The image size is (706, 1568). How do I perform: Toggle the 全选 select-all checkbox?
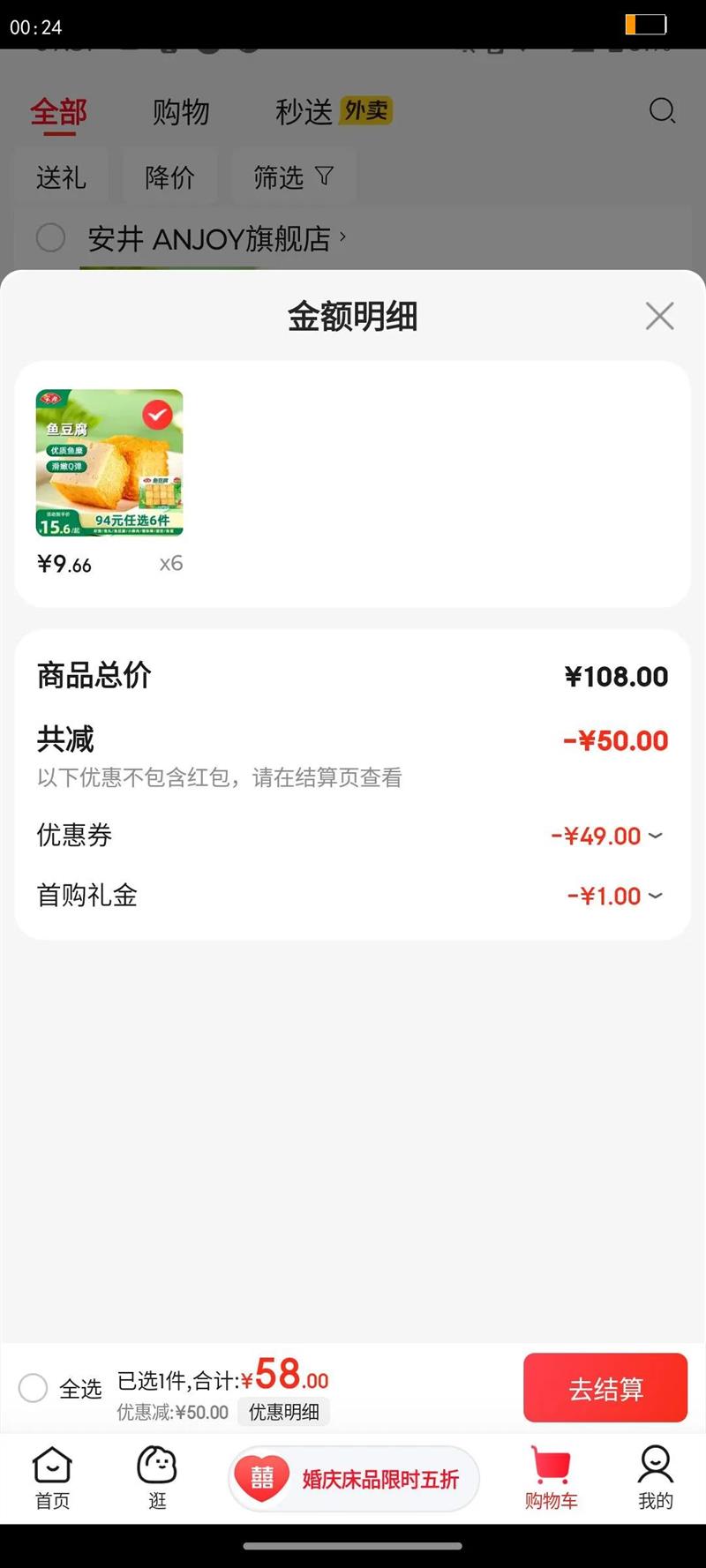(x=34, y=1388)
